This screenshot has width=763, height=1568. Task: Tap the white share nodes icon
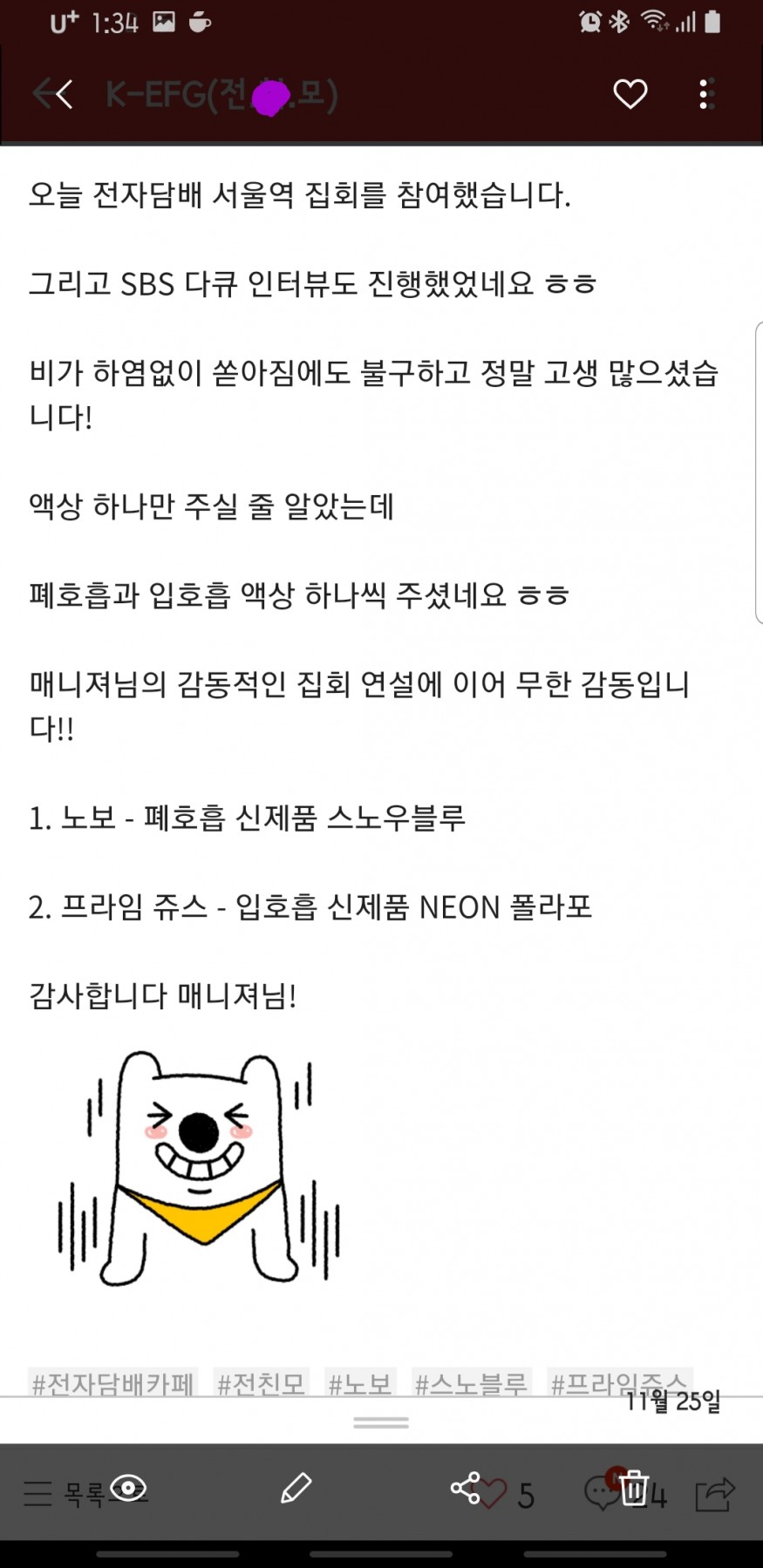(x=465, y=1488)
